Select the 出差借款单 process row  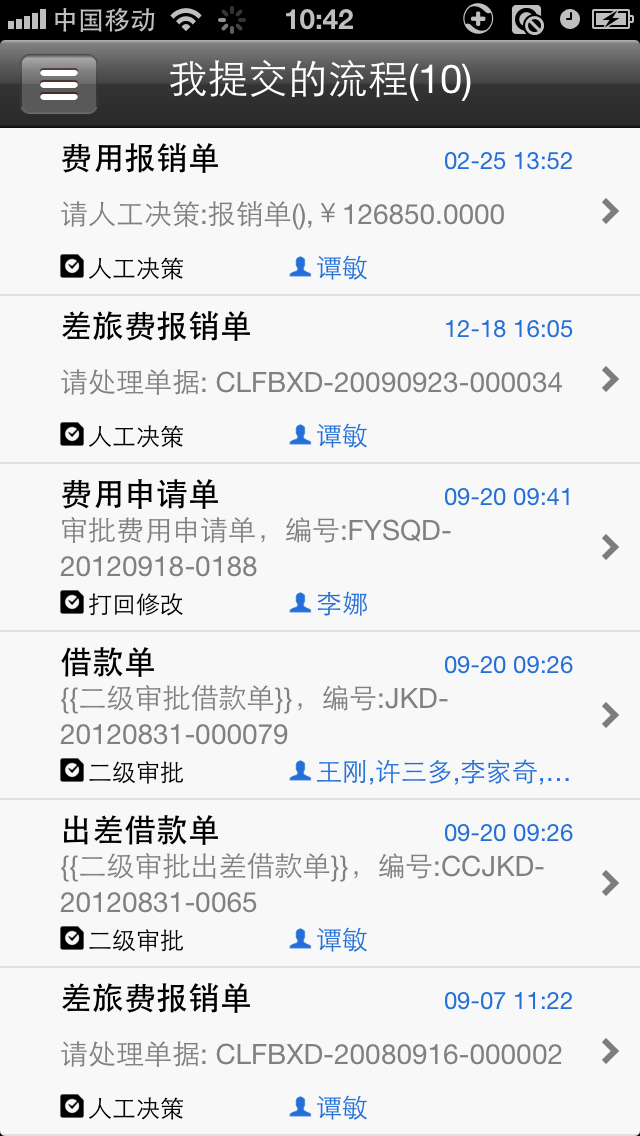[x=320, y=884]
